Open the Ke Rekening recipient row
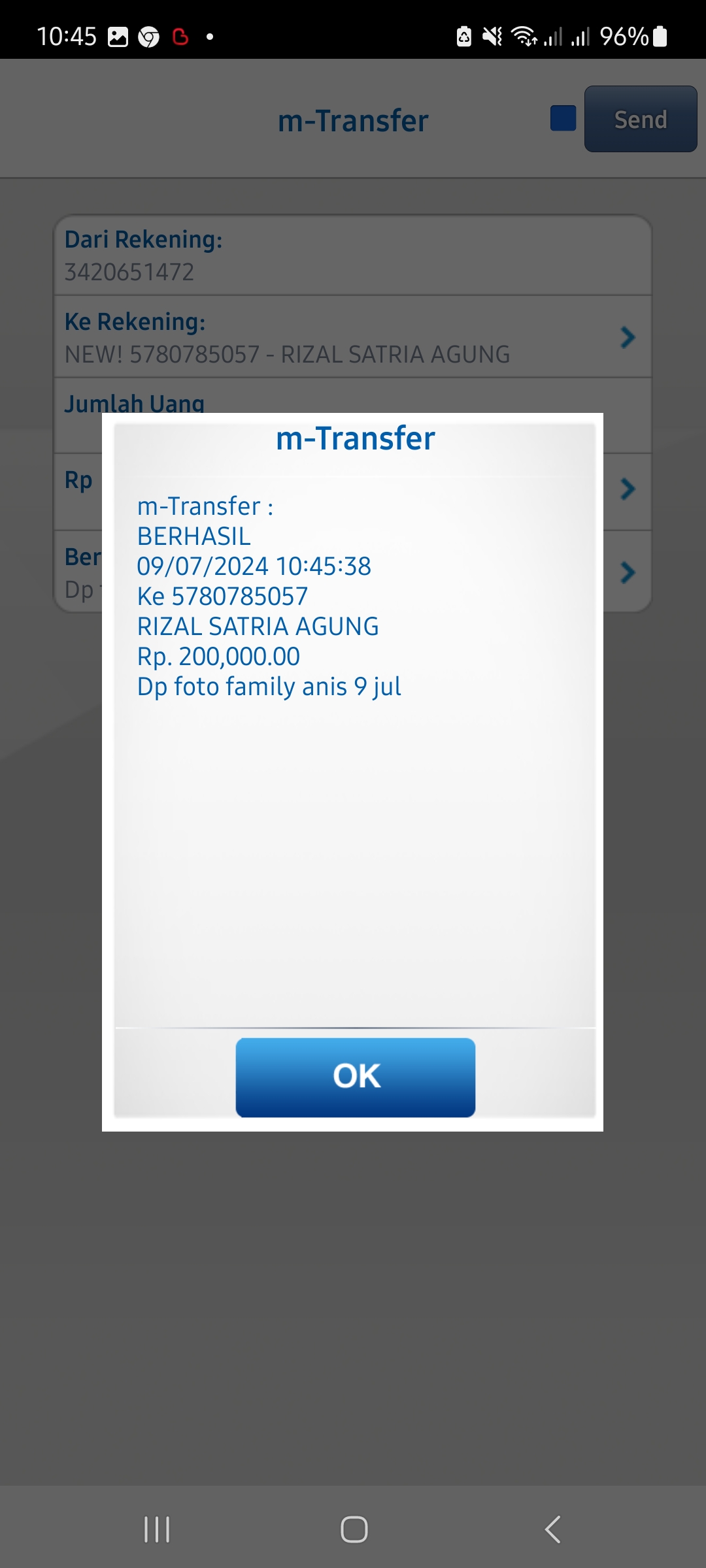Image resolution: width=706 pixels, height=1568 pixels. point(353,337)
